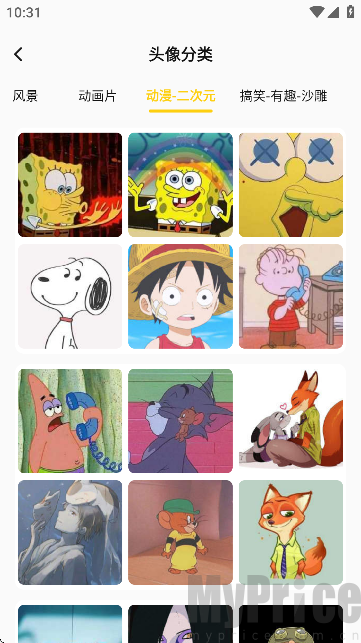Choose the anime boy with cat avatar
361x643 pixels.
[x=70, y=532]
